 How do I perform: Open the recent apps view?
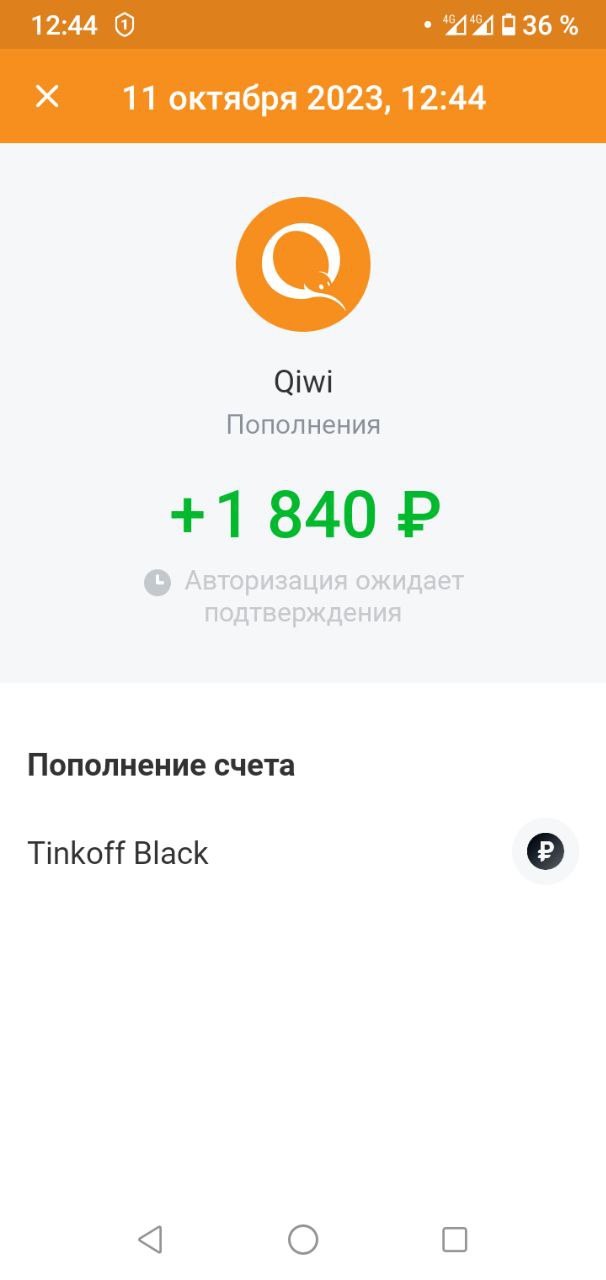click(454, 1240)
